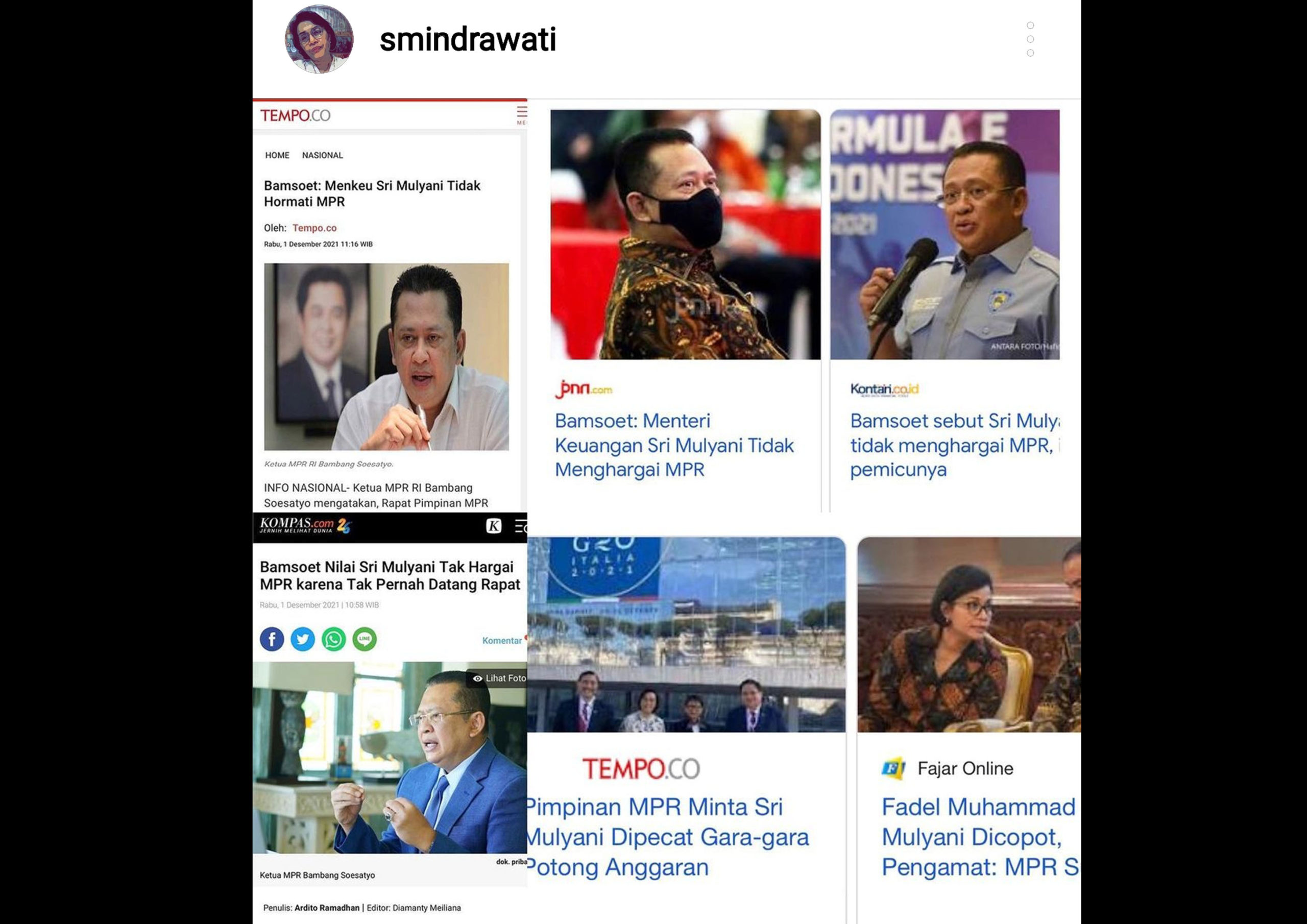Open the posted news collage image

pos(666,510)
